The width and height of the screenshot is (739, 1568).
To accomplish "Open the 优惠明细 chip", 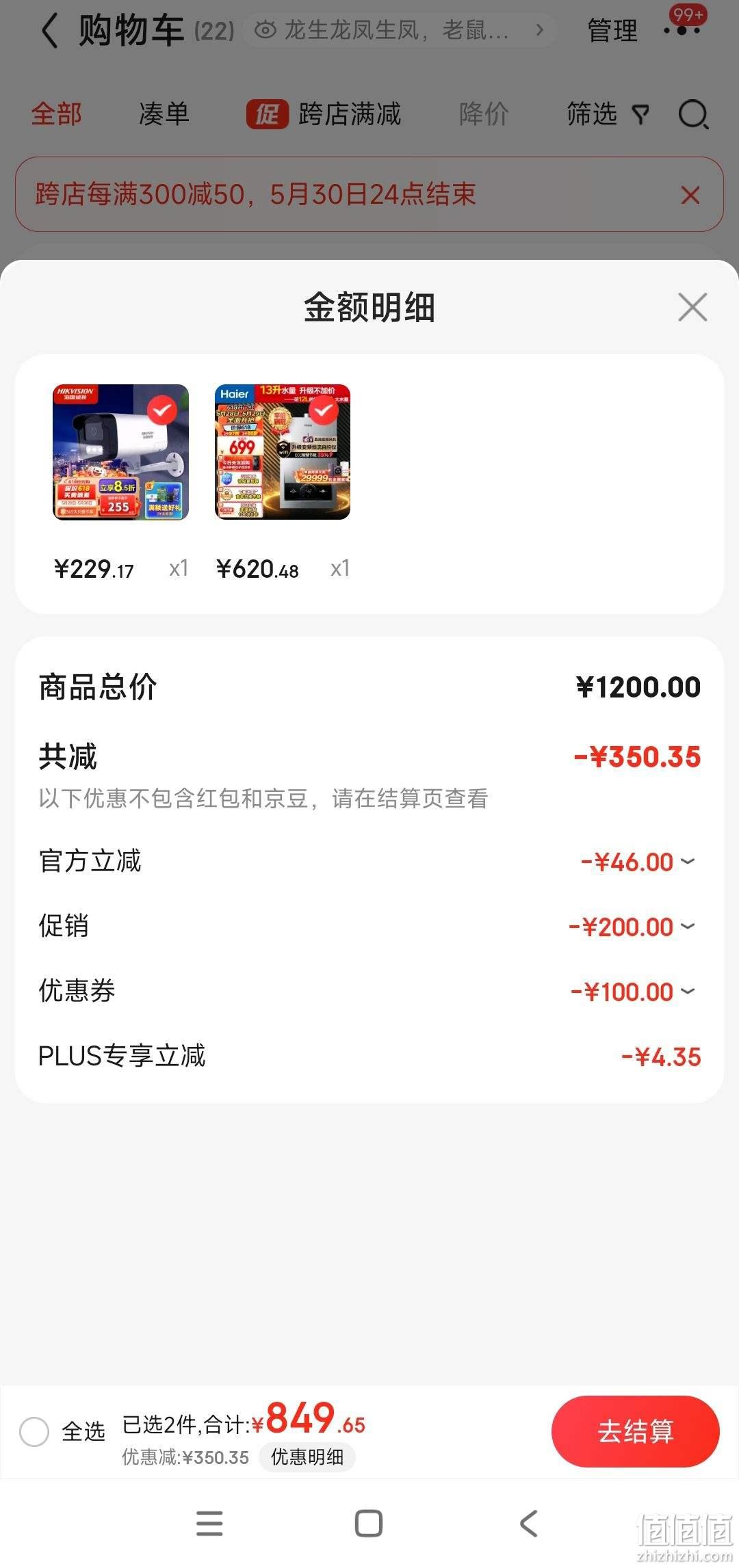I will click(307, 1457).
